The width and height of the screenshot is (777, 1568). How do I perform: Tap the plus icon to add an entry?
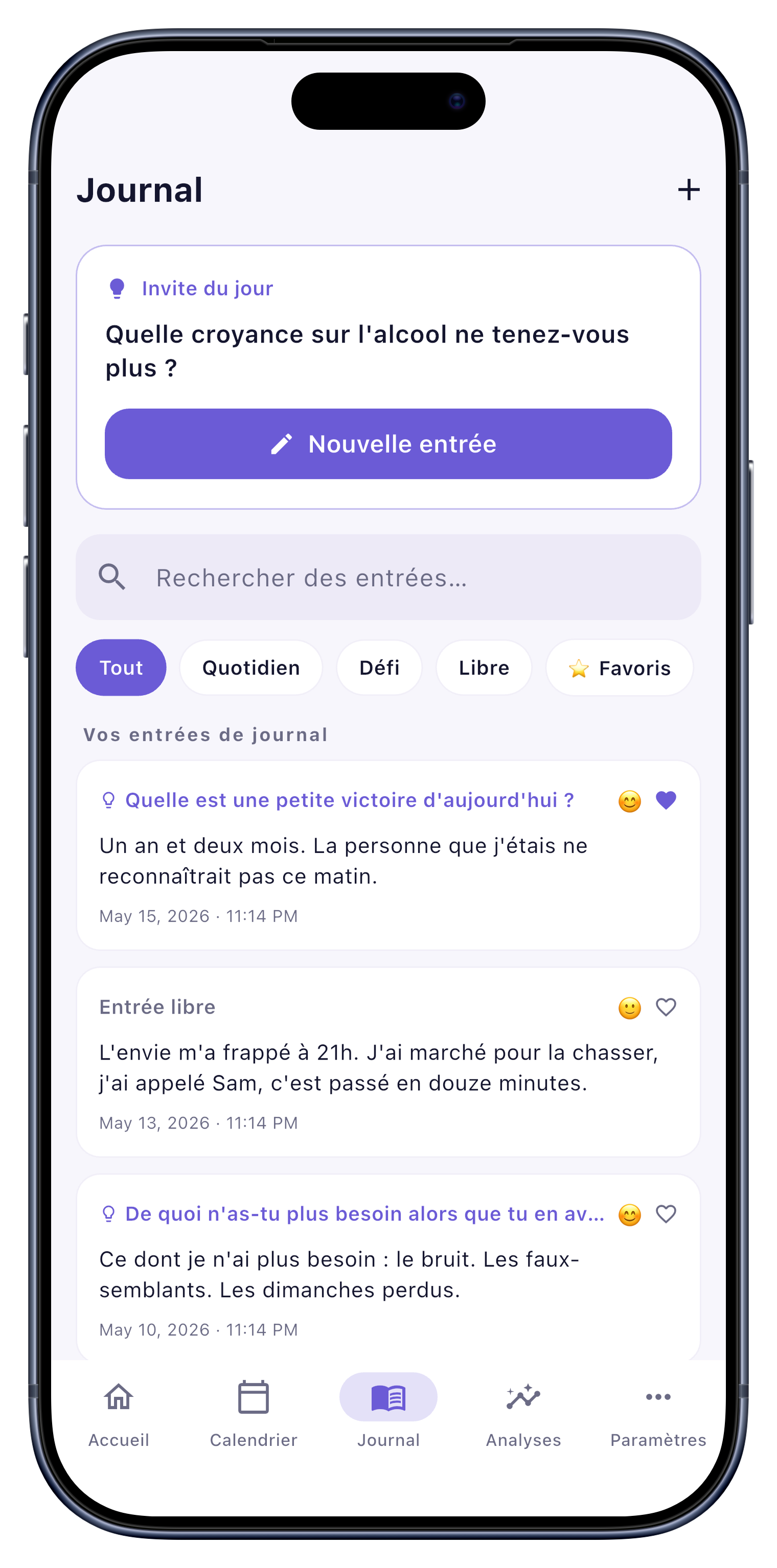689,190
